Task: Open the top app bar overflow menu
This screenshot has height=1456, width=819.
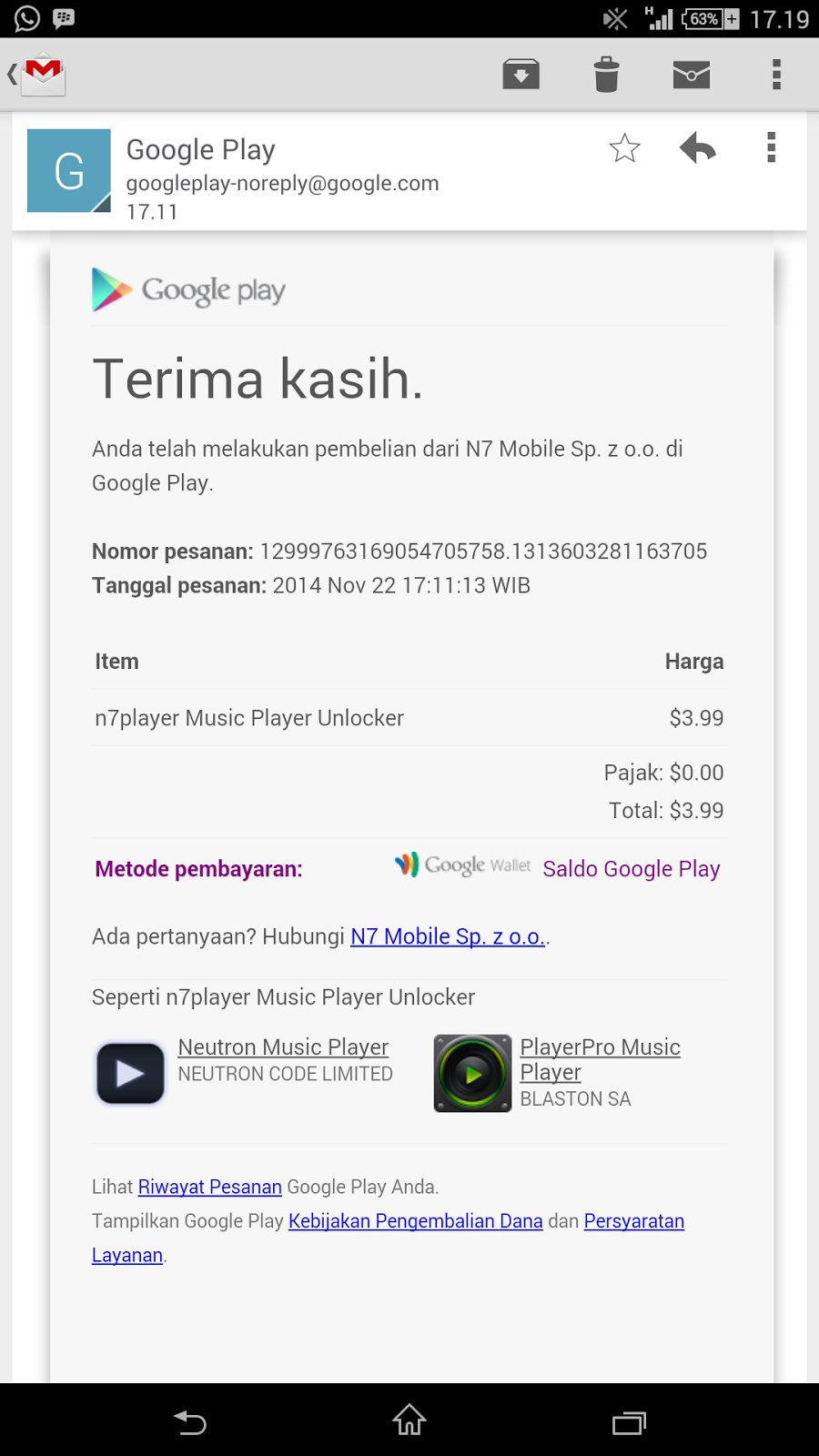Action: point(776,75)
